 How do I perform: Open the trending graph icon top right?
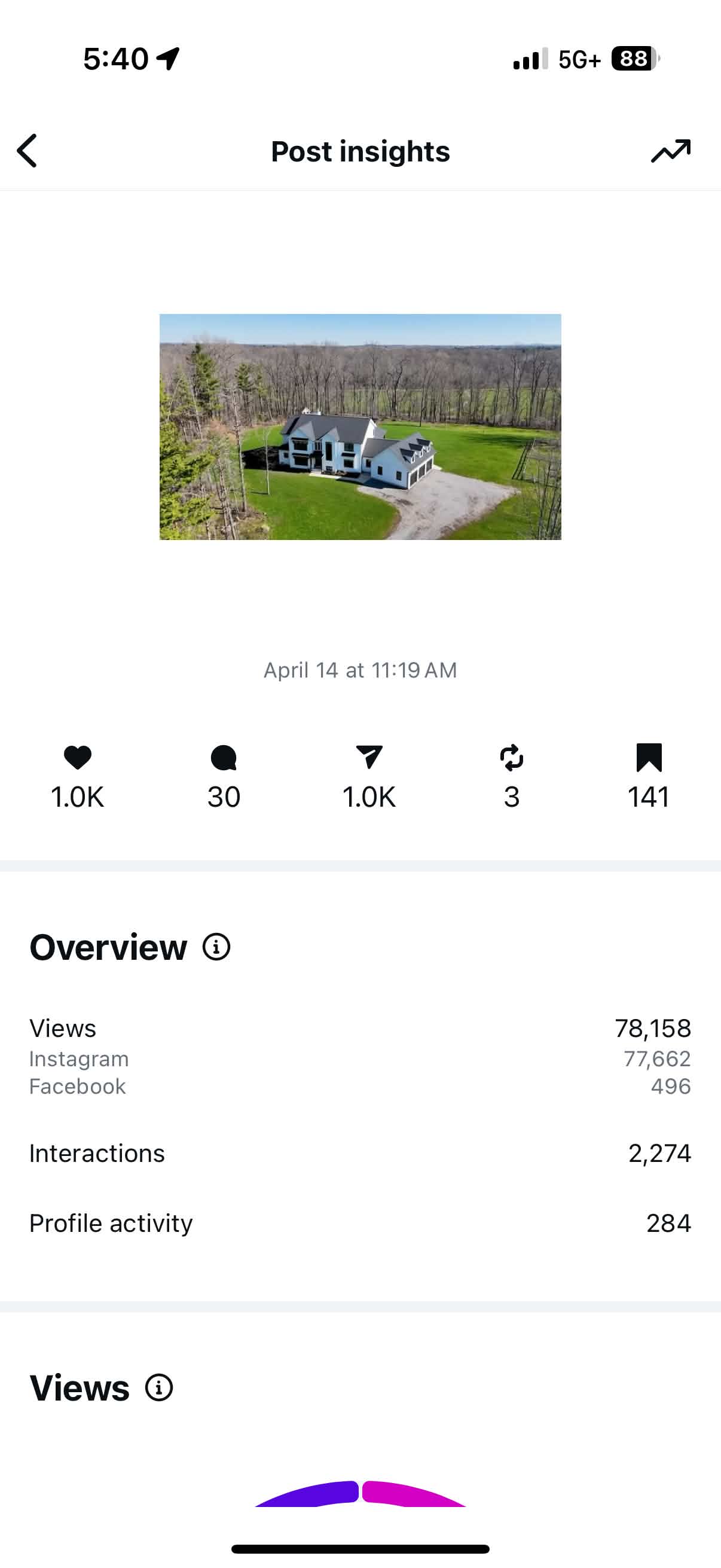(673, 151)
